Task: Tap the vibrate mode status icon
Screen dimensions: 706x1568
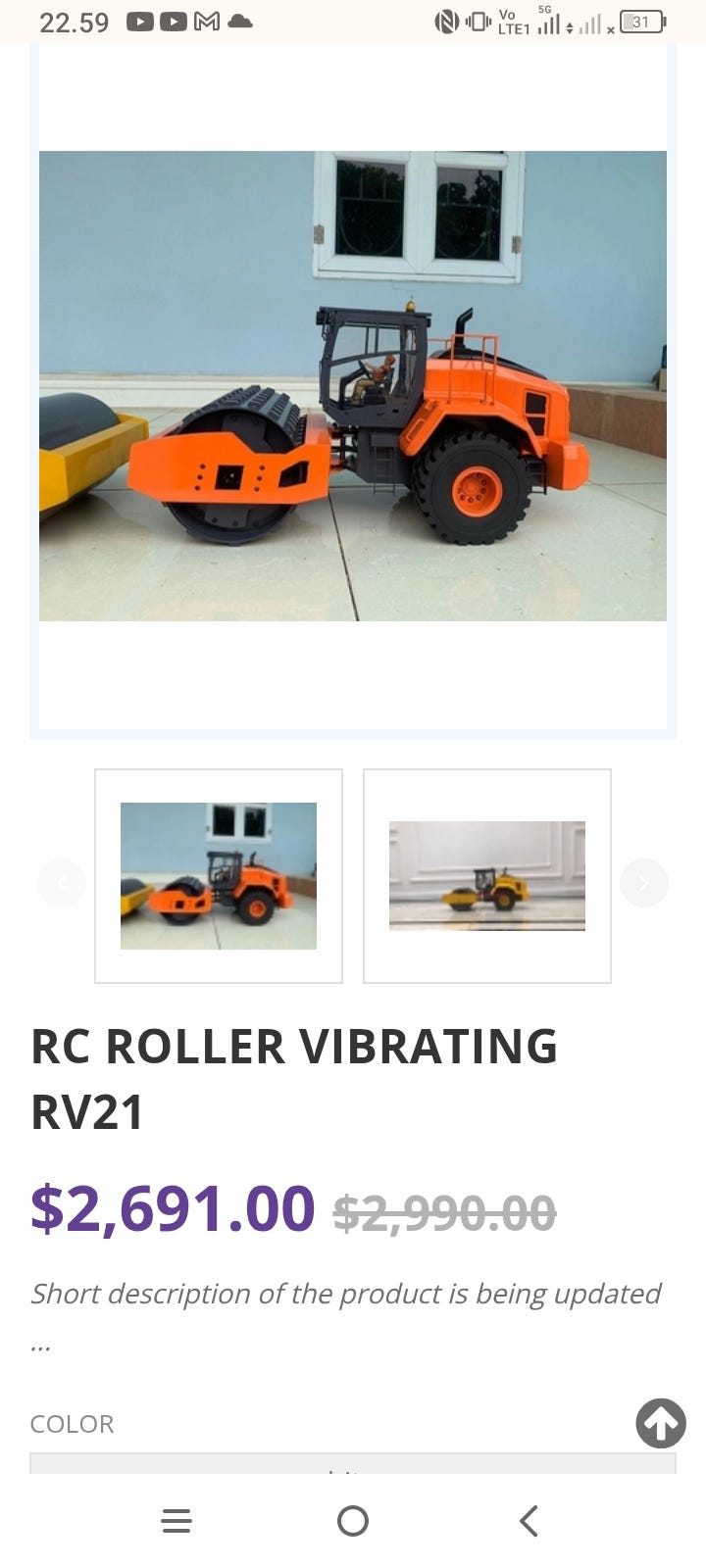Action: [x=478, y=21]
